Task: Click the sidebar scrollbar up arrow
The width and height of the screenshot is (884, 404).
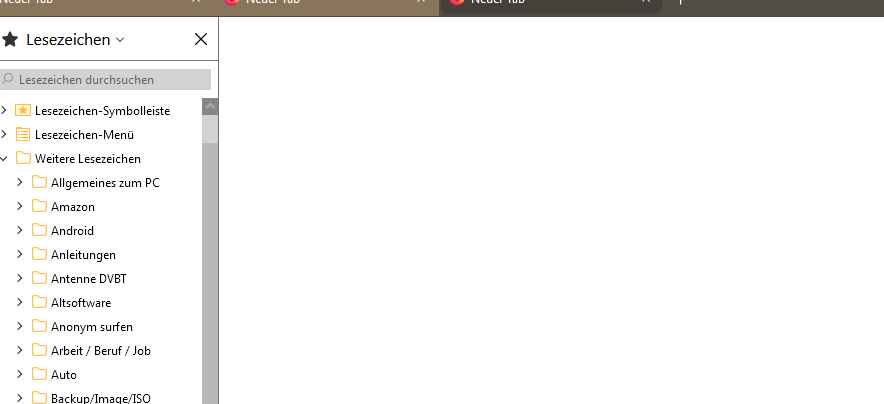Action: point(210,106)
